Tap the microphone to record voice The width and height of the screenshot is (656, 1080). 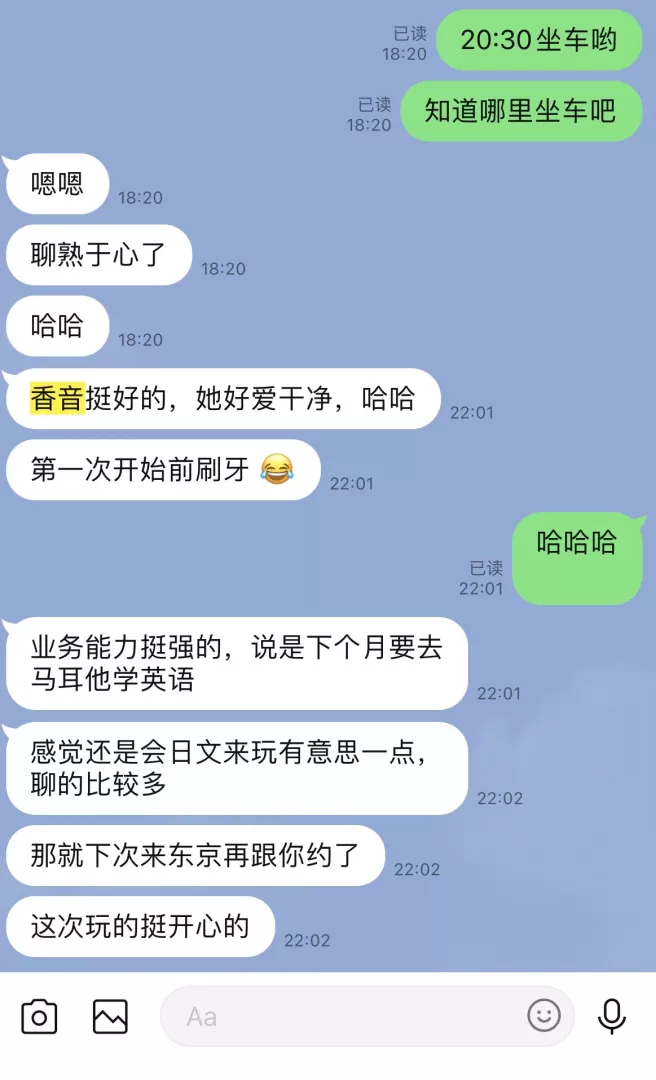click(x=612, y=1017)
